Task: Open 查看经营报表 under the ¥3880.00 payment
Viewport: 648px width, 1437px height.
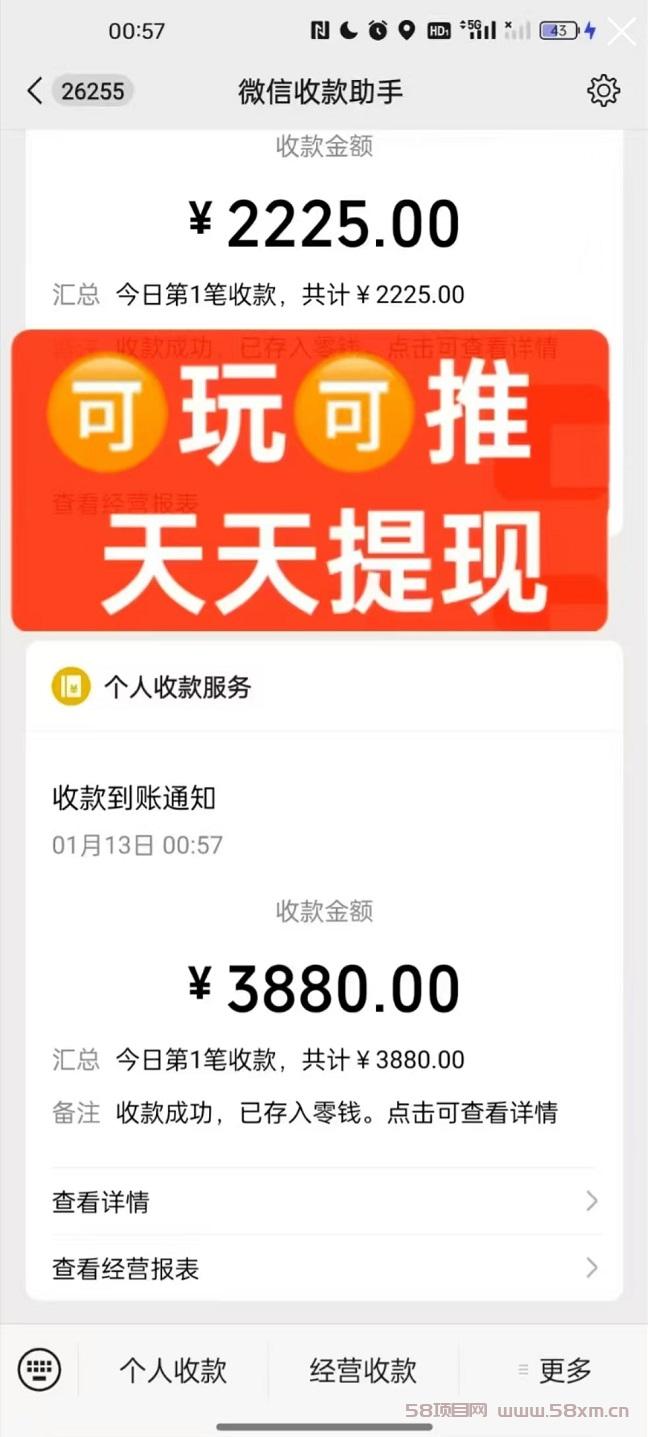Action: coord(324,1268)
